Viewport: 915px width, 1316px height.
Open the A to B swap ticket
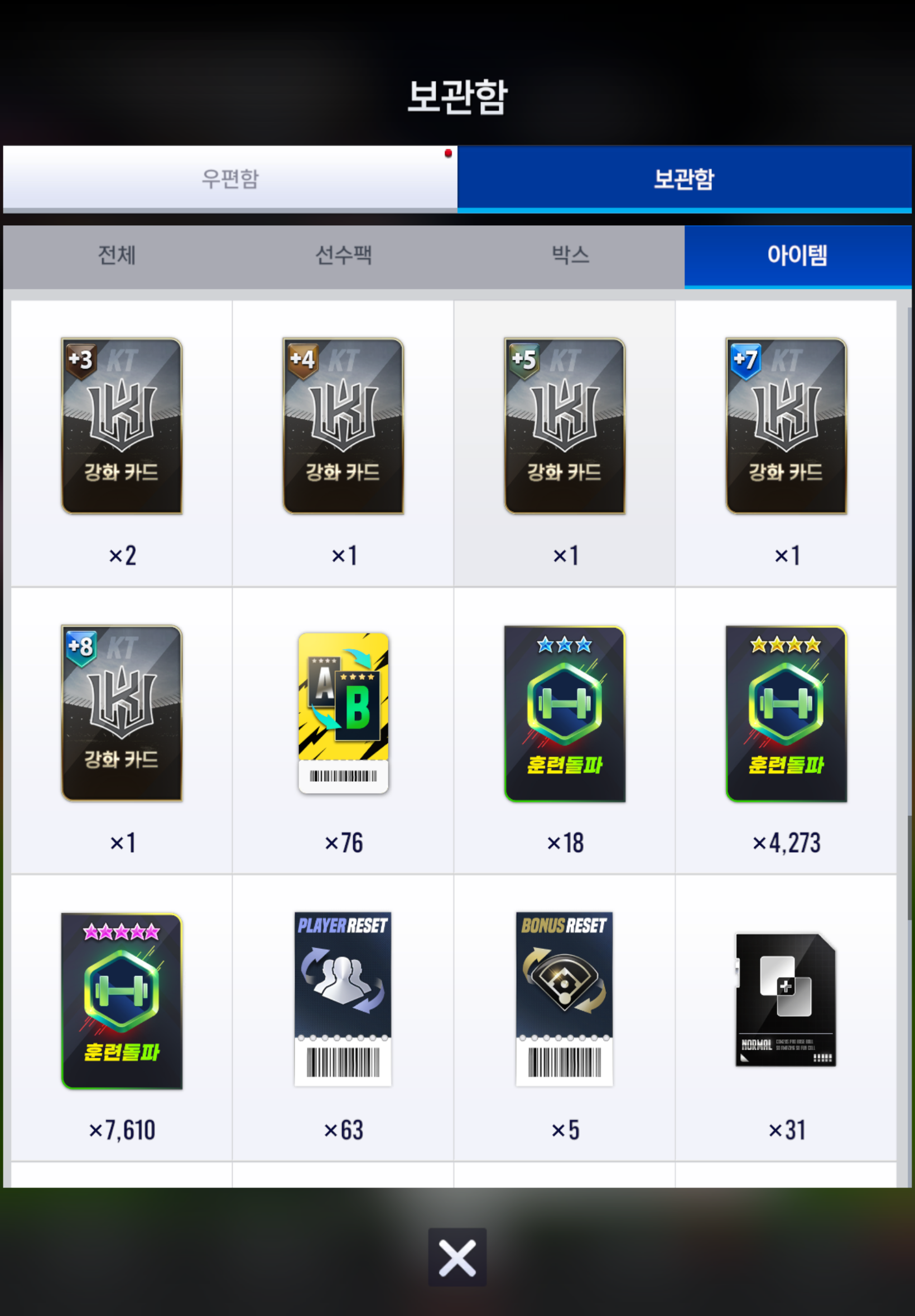343,713
